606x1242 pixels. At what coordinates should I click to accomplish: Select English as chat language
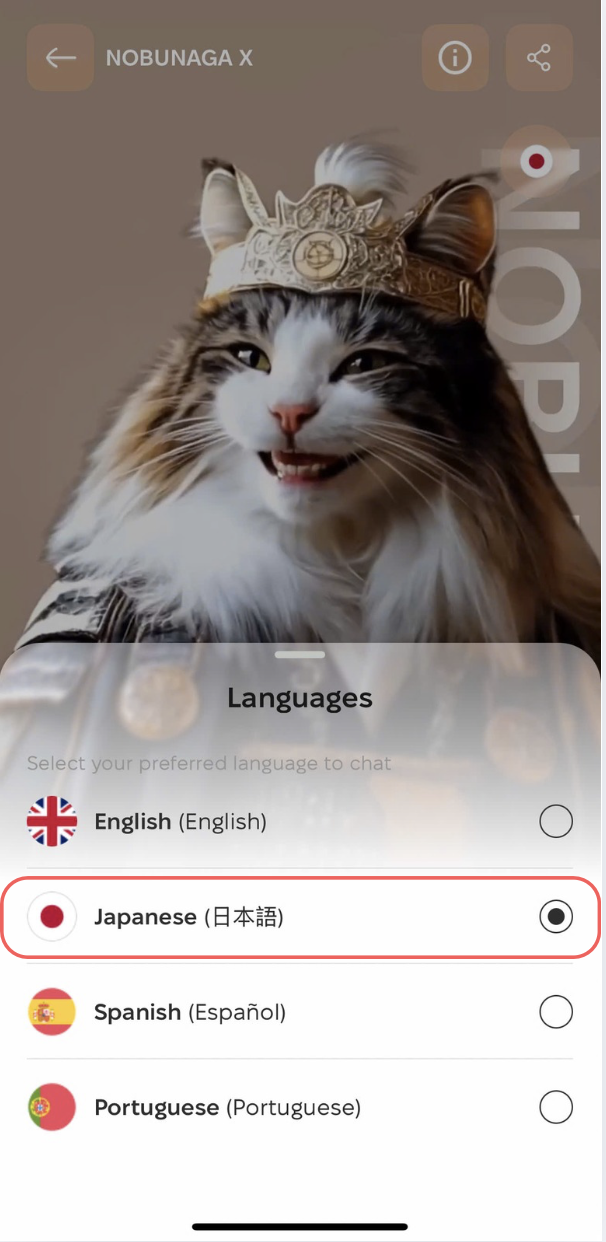(555, 822)
